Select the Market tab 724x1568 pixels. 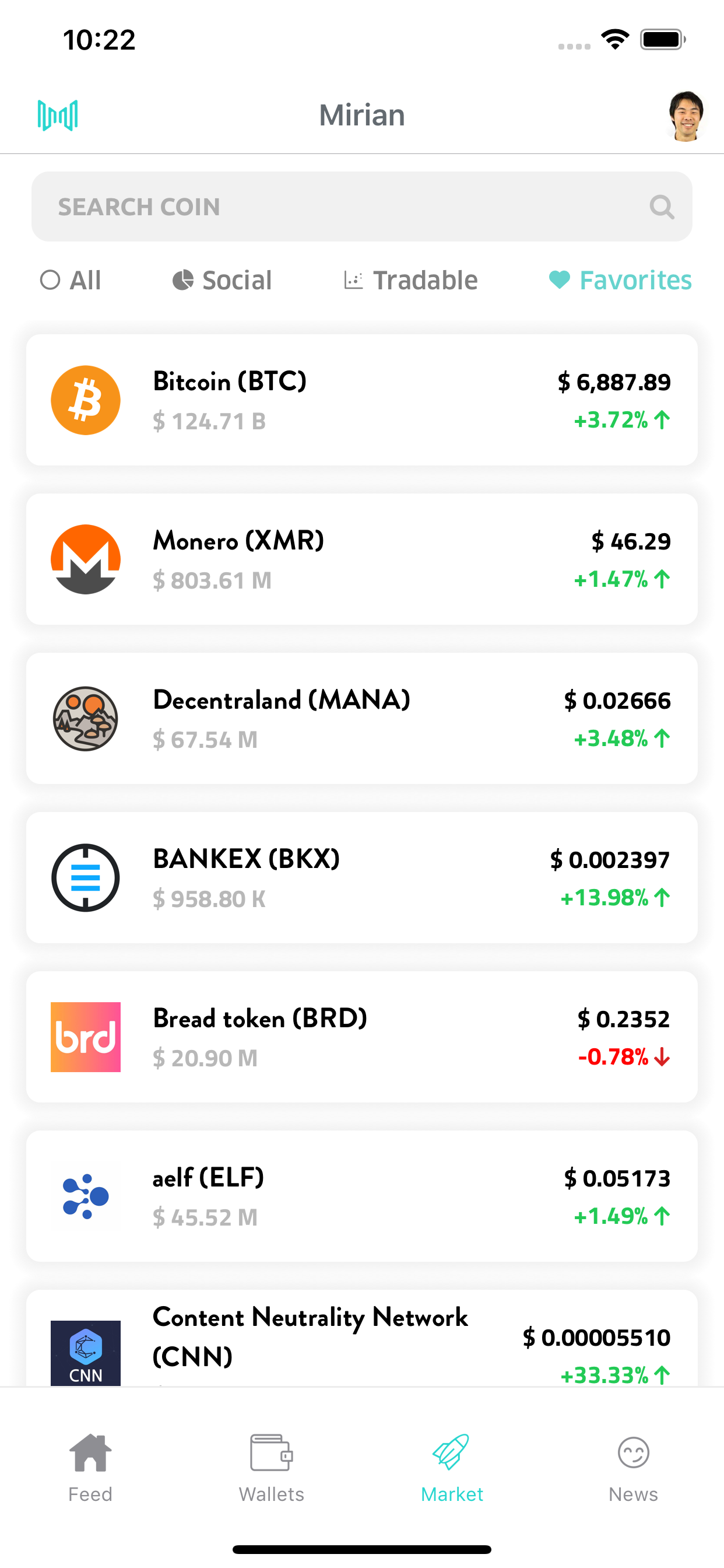point(452,1468)
